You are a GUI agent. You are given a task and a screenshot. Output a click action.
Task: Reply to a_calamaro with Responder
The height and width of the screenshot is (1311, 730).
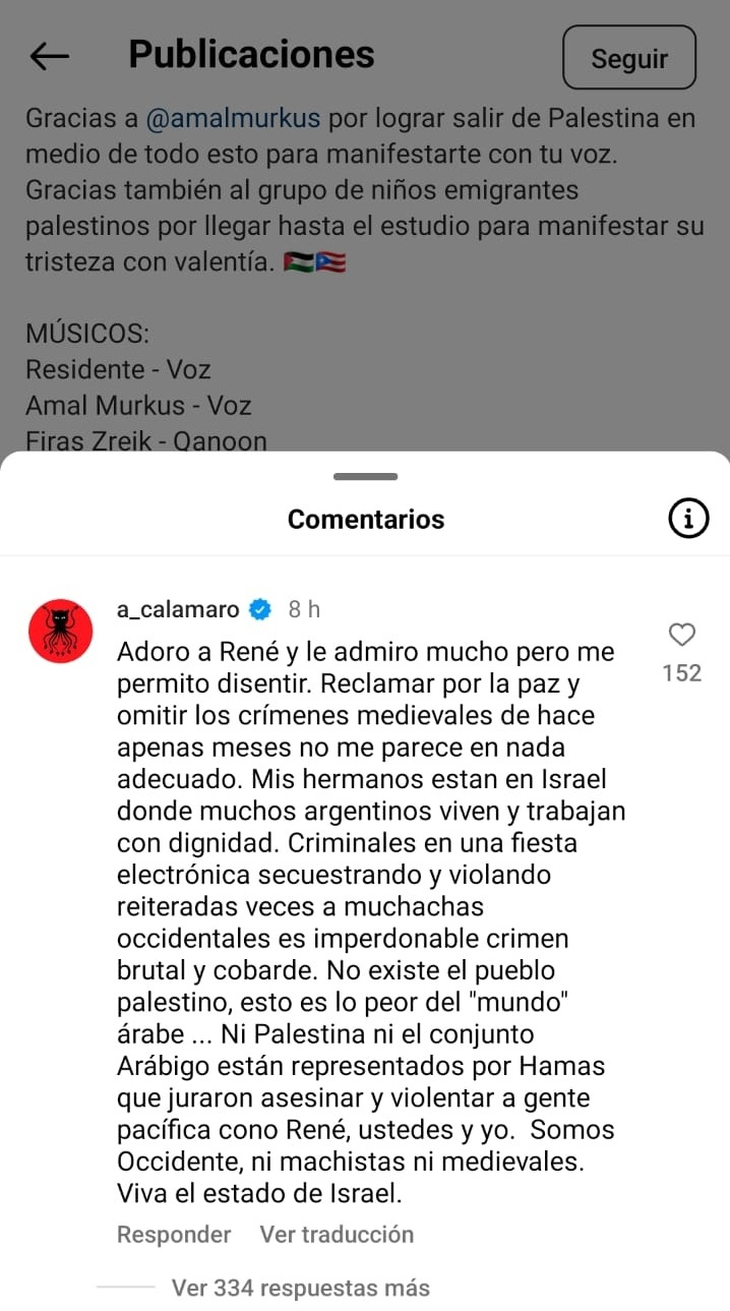[x=174, y=1235]
